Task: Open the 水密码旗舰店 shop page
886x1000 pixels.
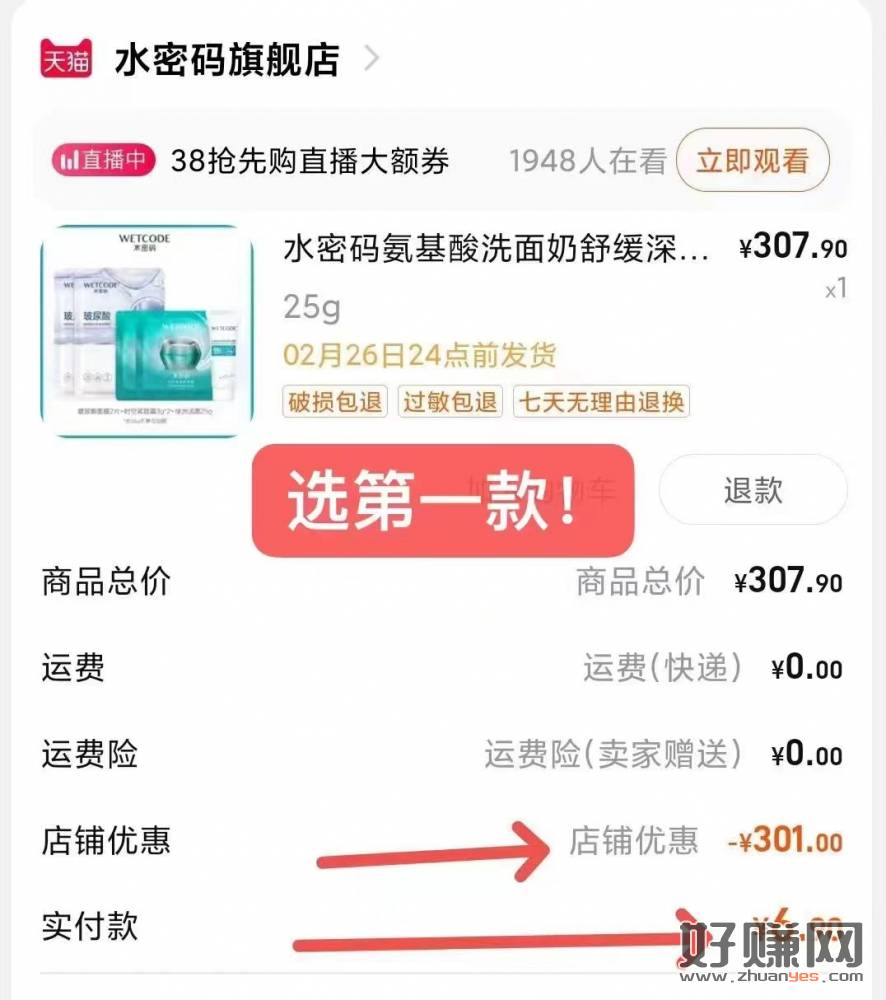Action: (226, 60)
